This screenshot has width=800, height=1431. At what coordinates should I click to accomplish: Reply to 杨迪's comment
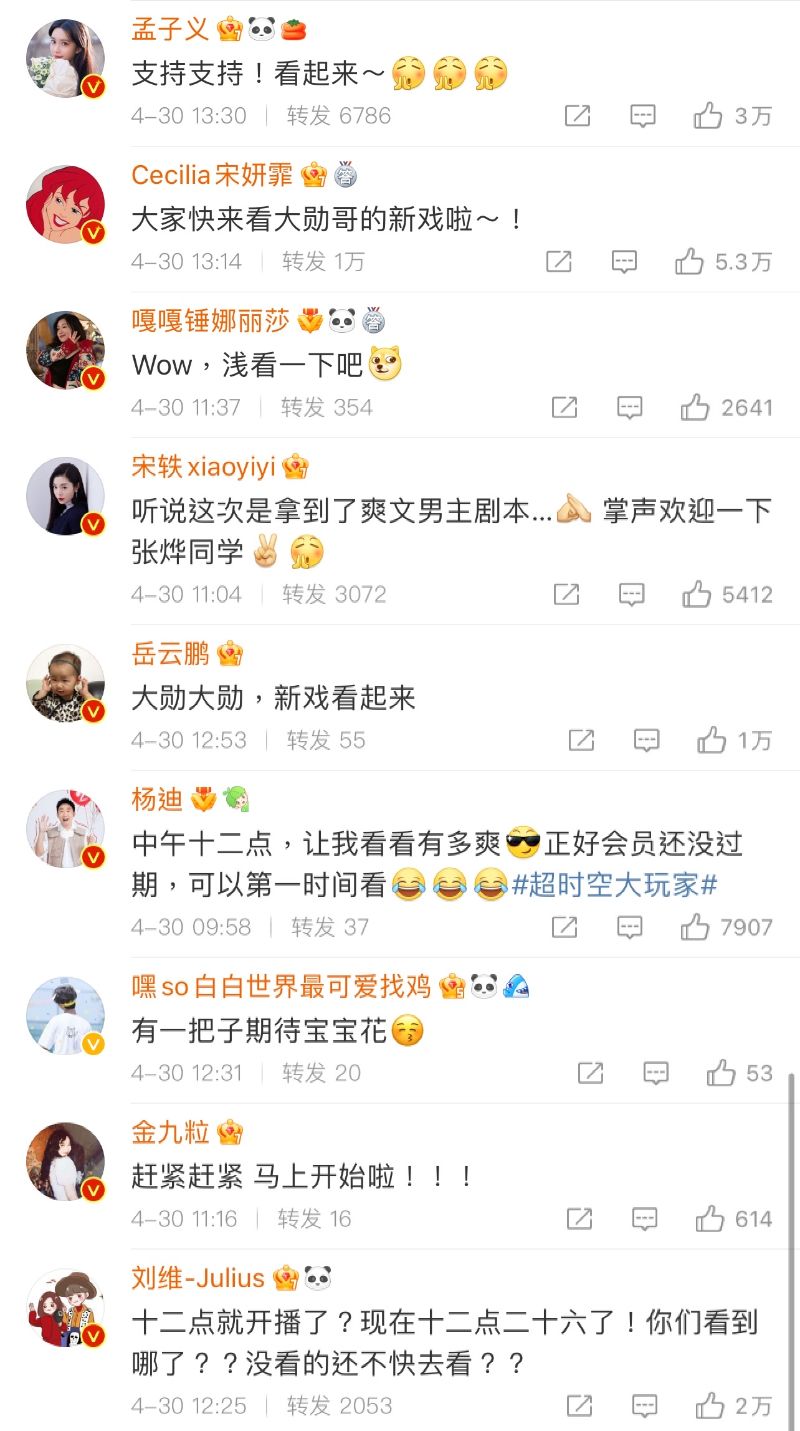click(629, 928)
